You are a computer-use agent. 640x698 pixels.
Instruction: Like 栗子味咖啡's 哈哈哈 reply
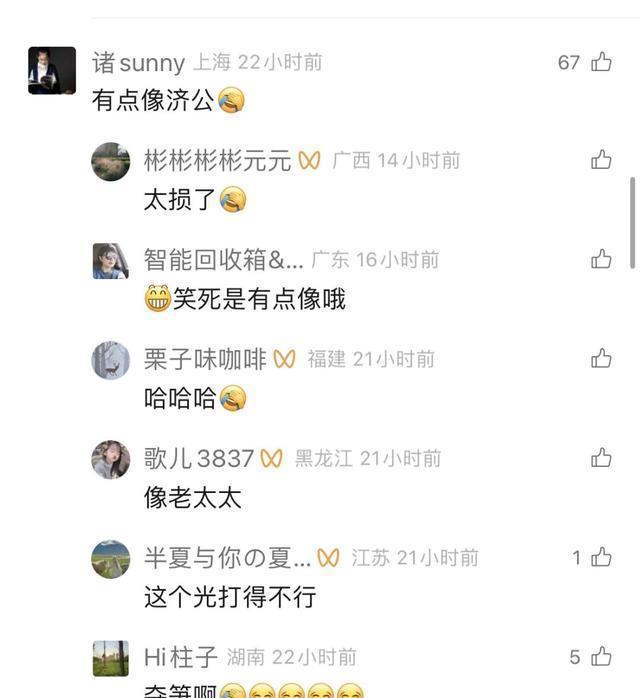pyautogui.click(x=601, y=358)
